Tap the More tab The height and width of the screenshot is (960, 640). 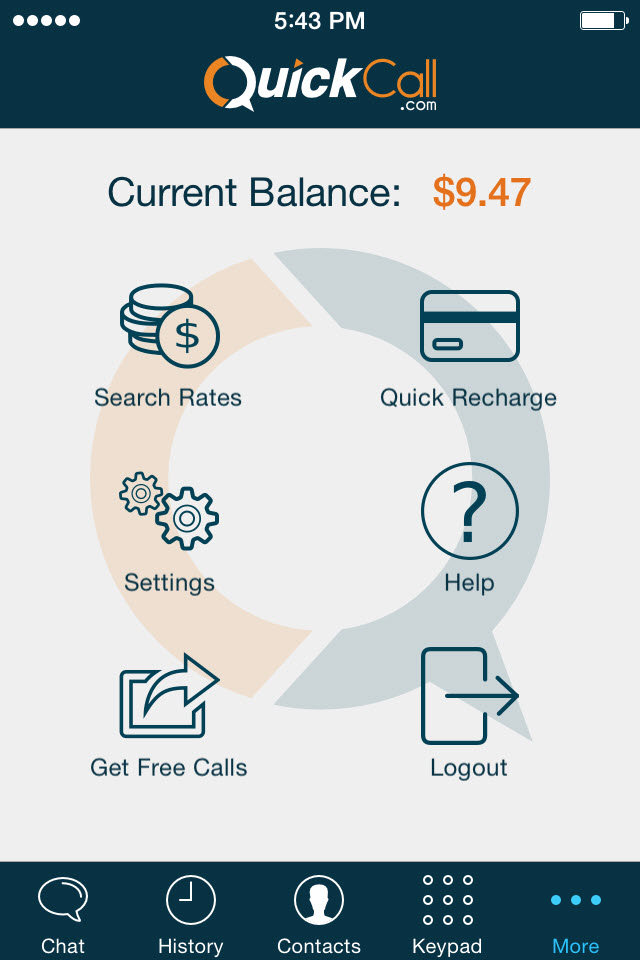[x=576, y=912]
